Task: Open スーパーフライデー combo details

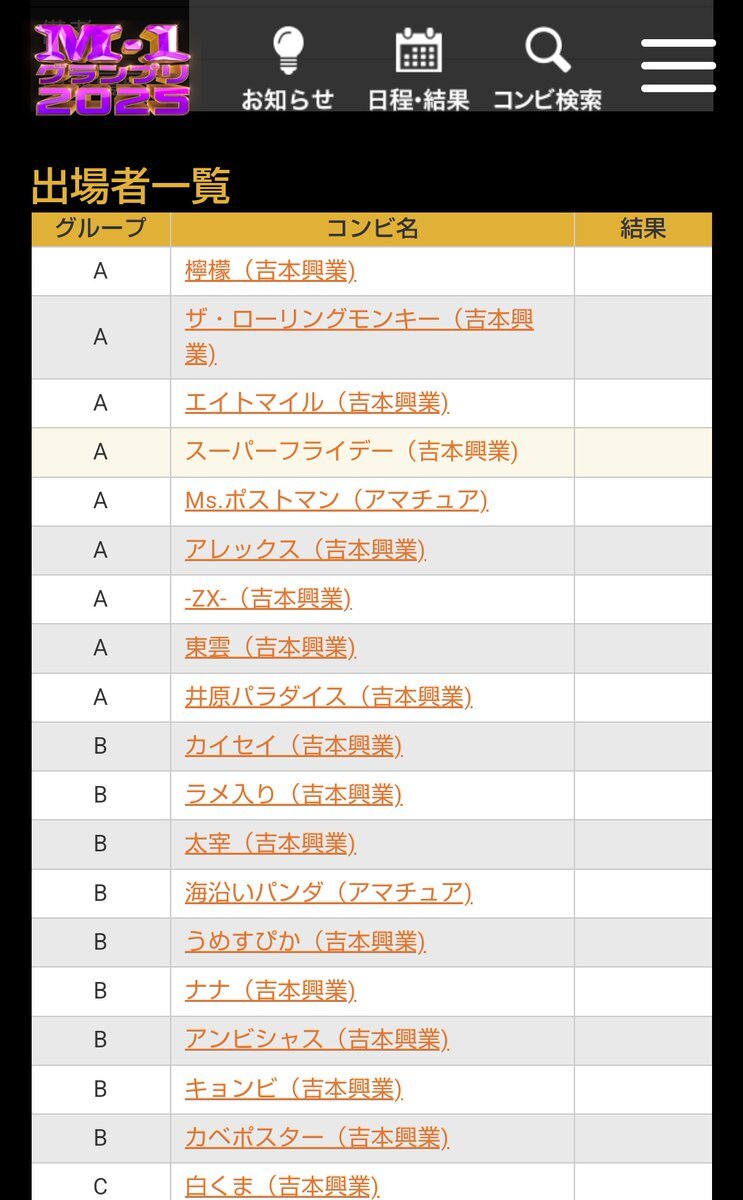Action: coord(352,452)
